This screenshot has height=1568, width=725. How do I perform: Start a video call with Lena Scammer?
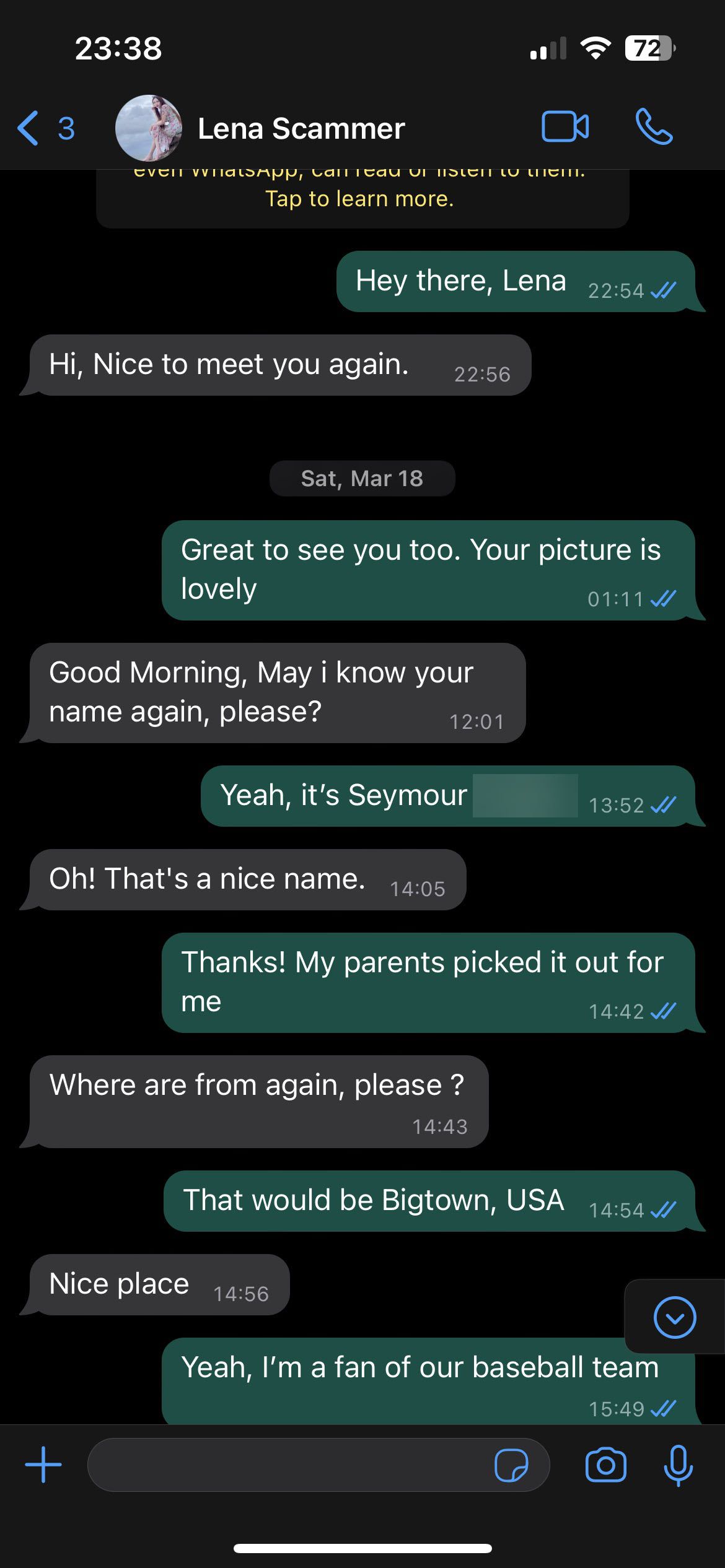tap(565, 127)
